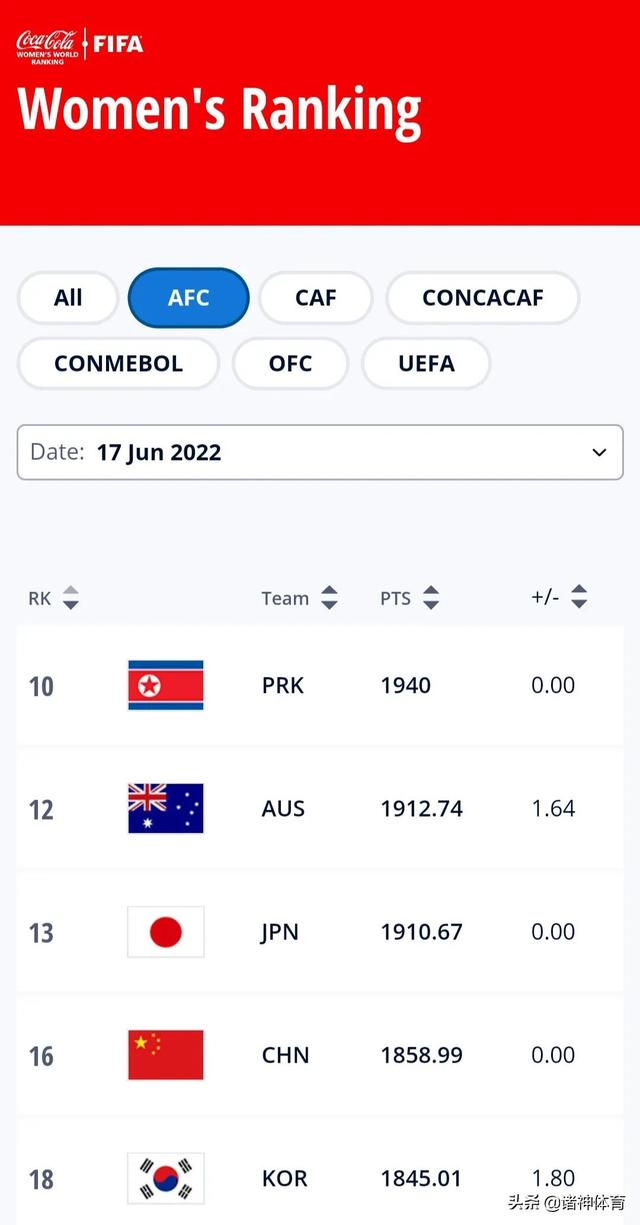Open the PRK team row

320,686
